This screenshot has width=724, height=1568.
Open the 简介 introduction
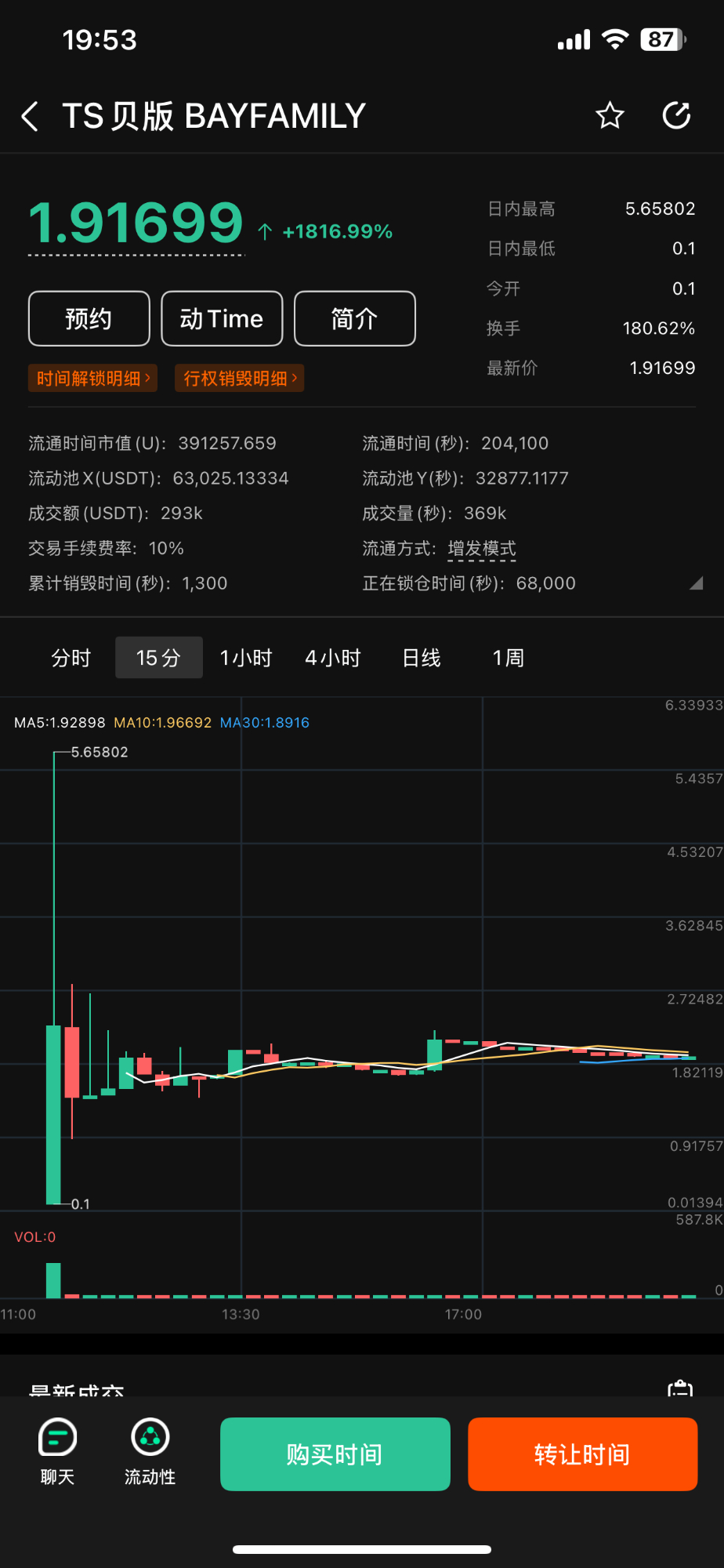point(354,318)
